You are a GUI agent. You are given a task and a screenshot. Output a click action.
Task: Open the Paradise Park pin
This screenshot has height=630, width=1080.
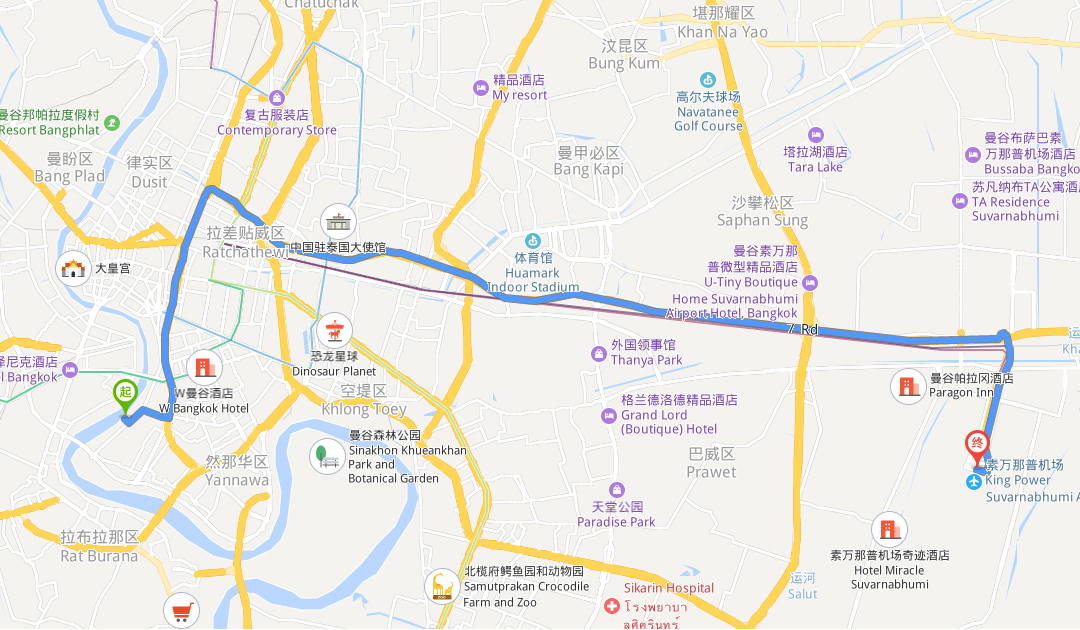(616, 490)
